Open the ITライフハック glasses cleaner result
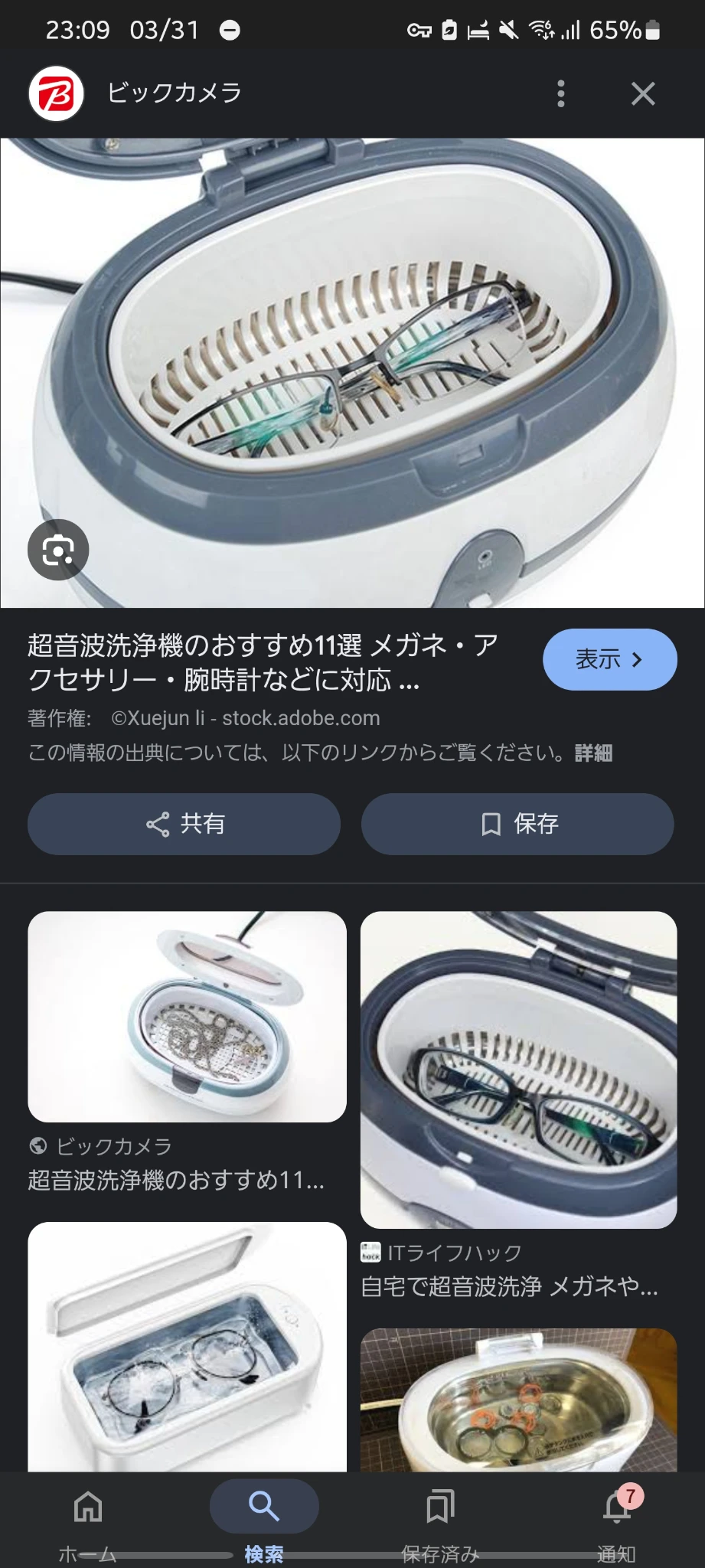 (518, 1070)
